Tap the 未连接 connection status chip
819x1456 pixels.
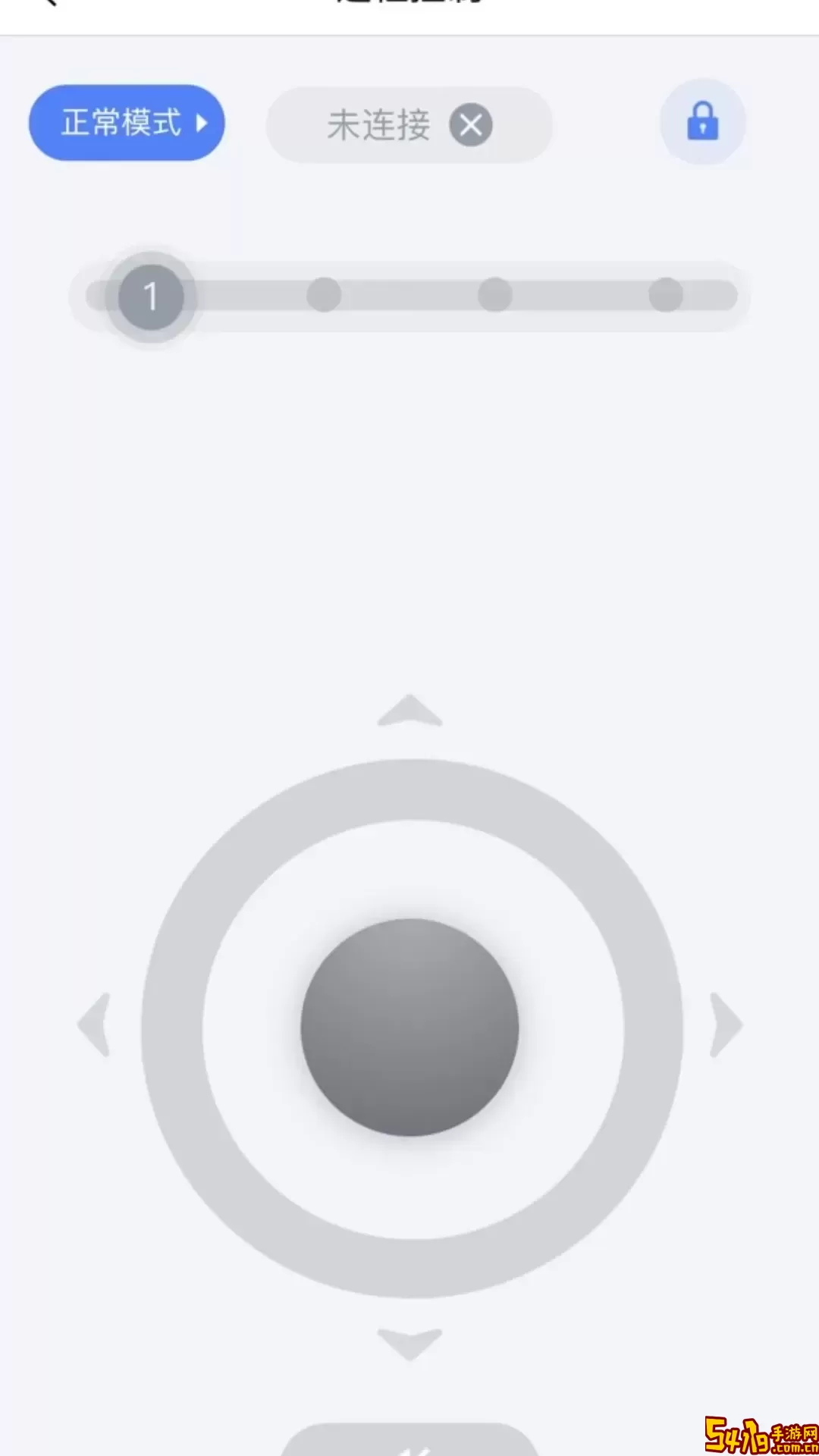pos(409,125)
